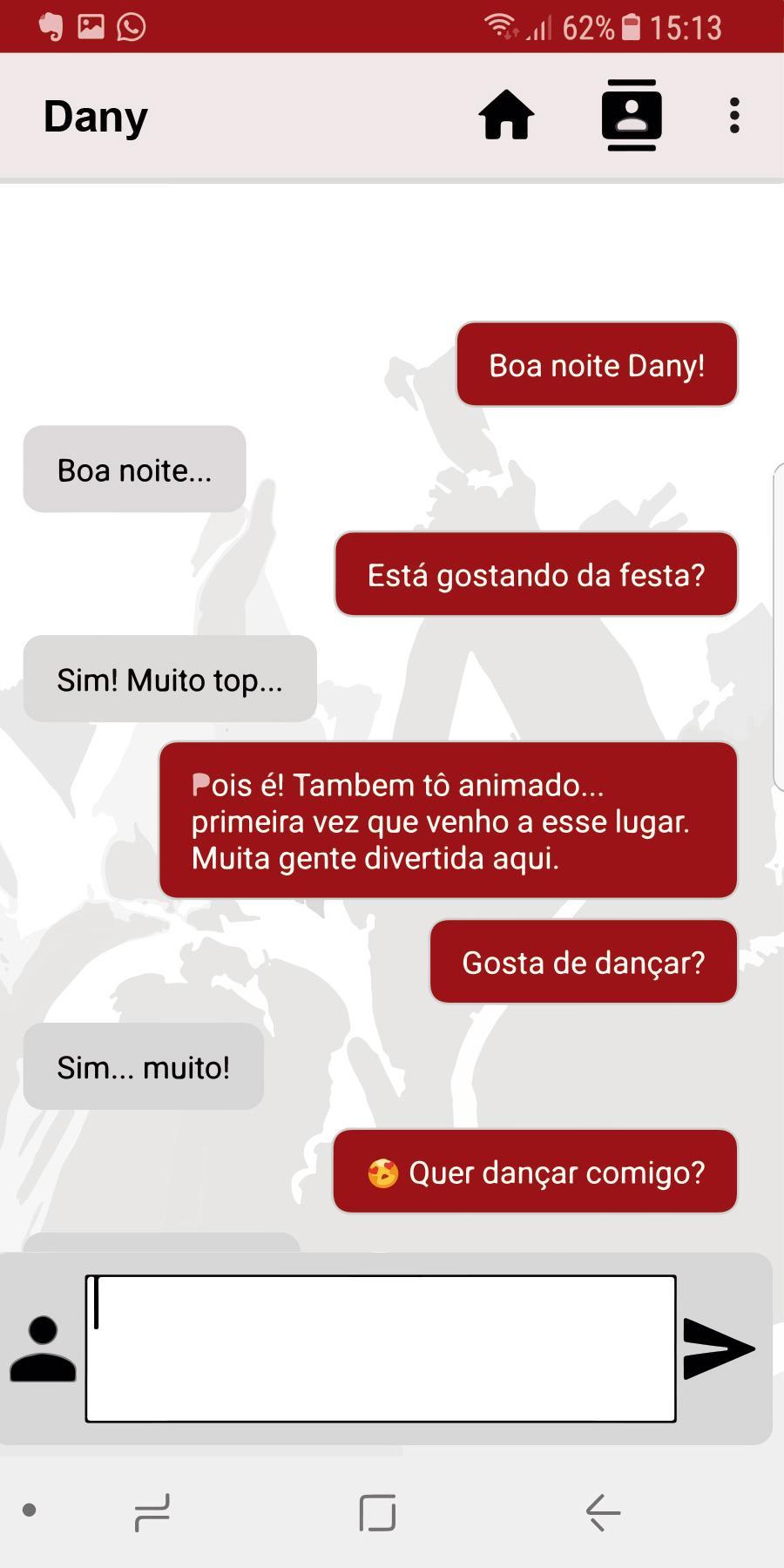Open recent apps from the navigation bar

pyautogui.click(x=152, y=1512)
